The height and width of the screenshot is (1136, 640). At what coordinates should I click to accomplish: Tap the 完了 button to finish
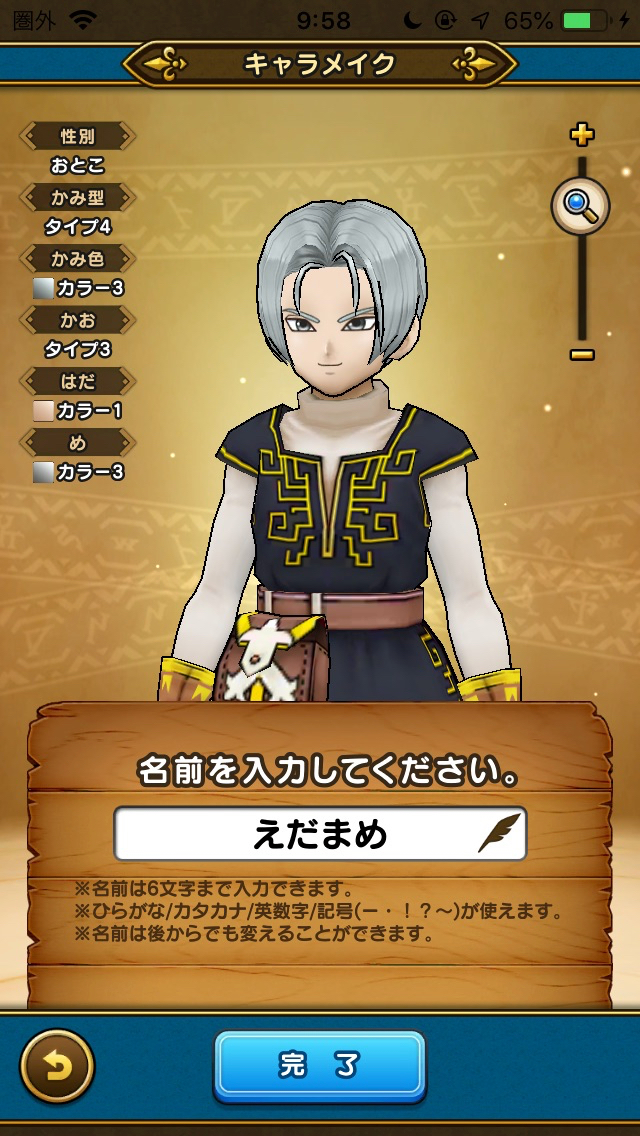click(319, 1066)
